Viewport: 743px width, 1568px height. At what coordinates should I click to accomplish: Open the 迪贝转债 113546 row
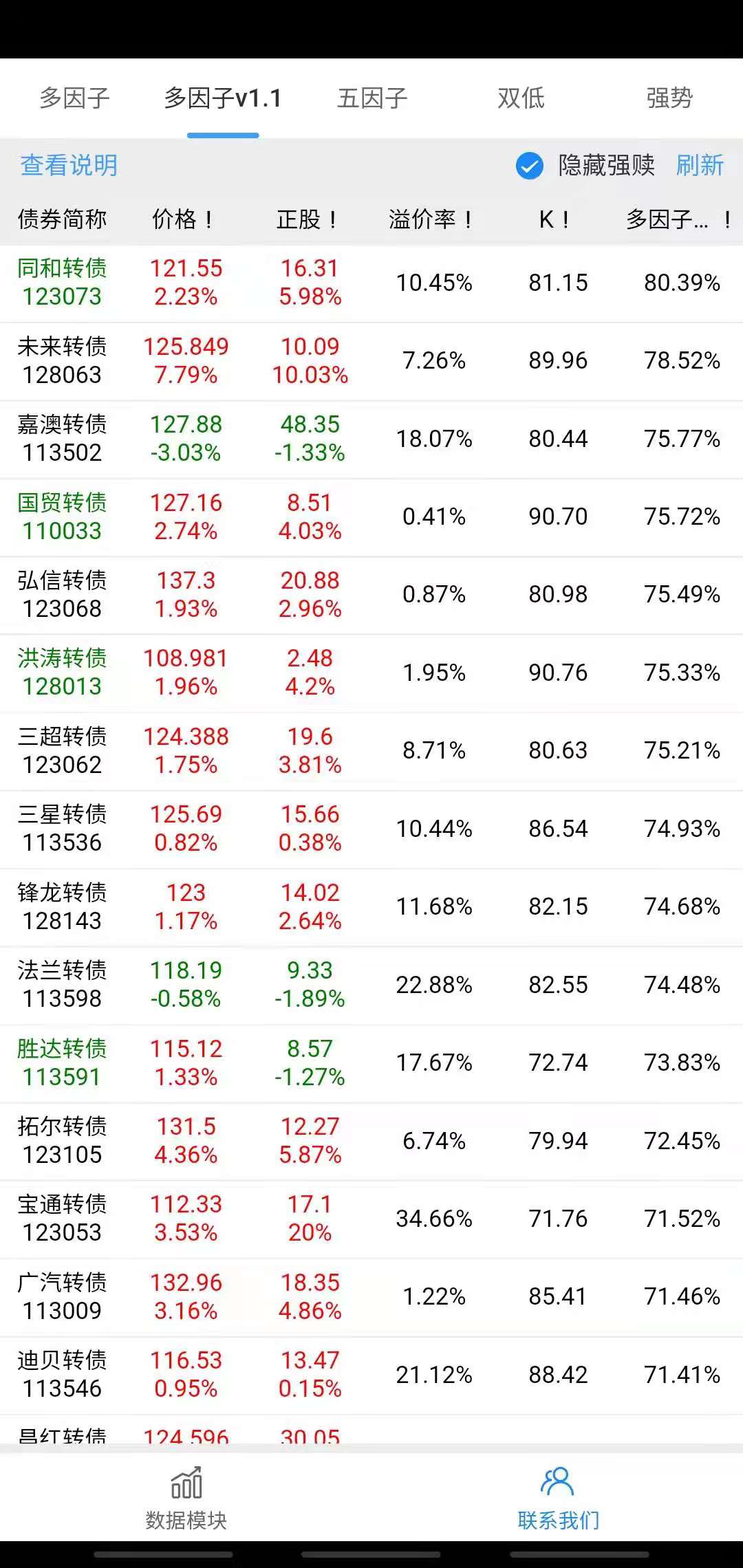click(371, 1375)
